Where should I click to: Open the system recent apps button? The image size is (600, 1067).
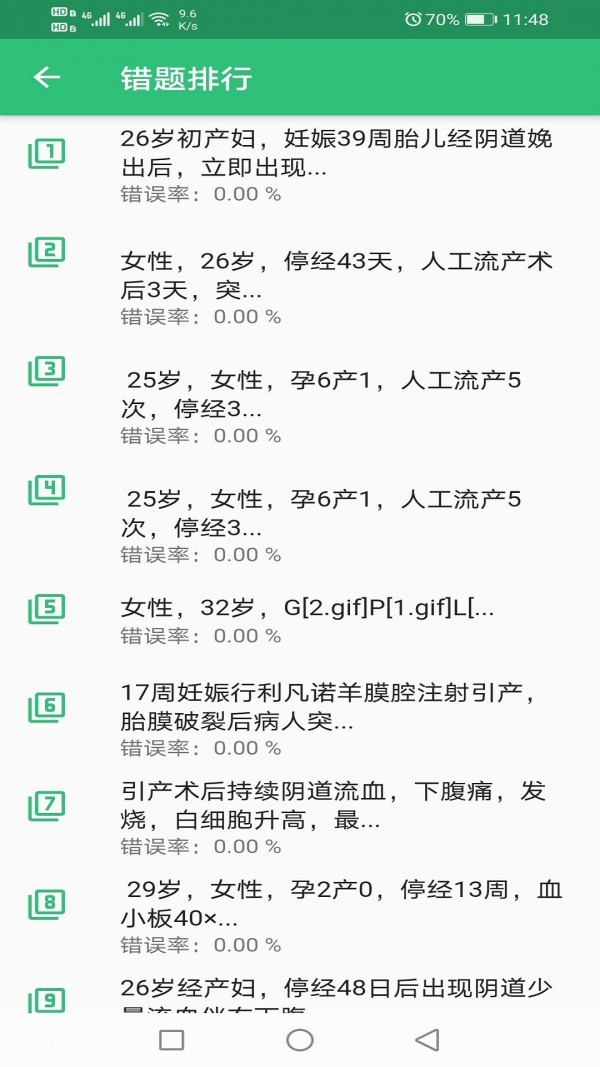coord(172,1040)
